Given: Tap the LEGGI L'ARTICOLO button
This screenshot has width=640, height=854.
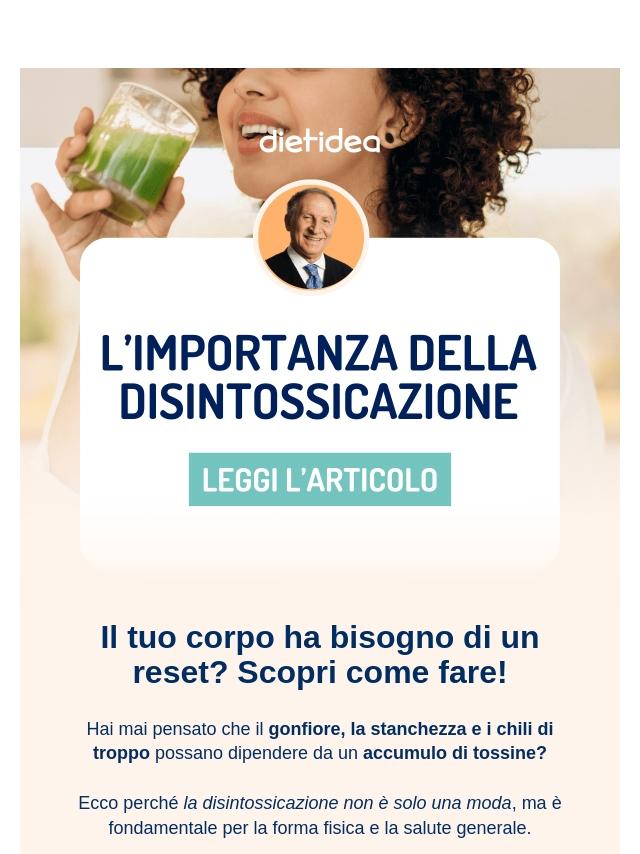Looking at the screenshot, I should (320, 480).
